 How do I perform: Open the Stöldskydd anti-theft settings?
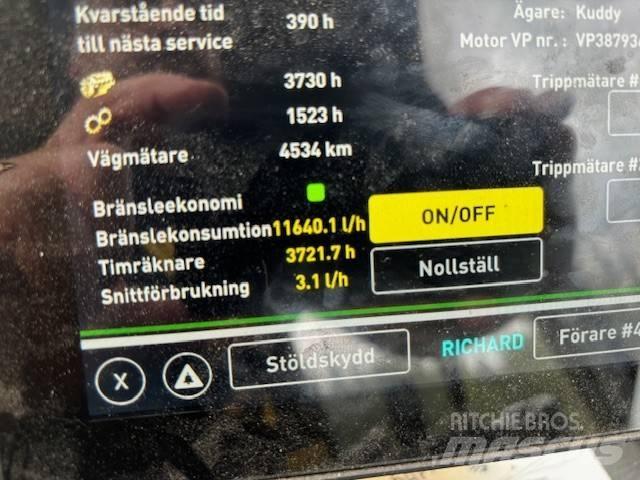click(x=319, y=359)
